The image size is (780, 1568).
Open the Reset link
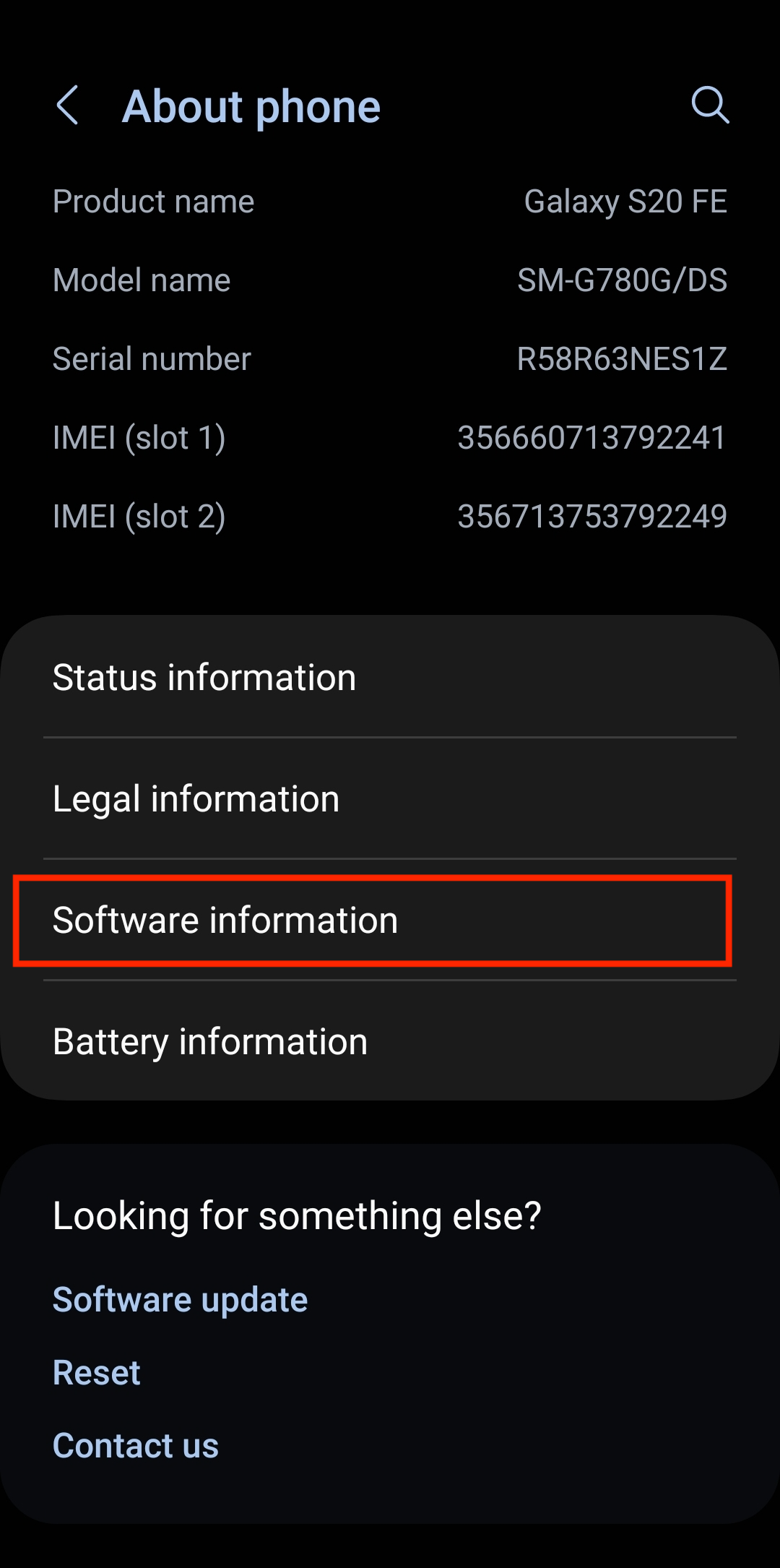(97, 1373)
